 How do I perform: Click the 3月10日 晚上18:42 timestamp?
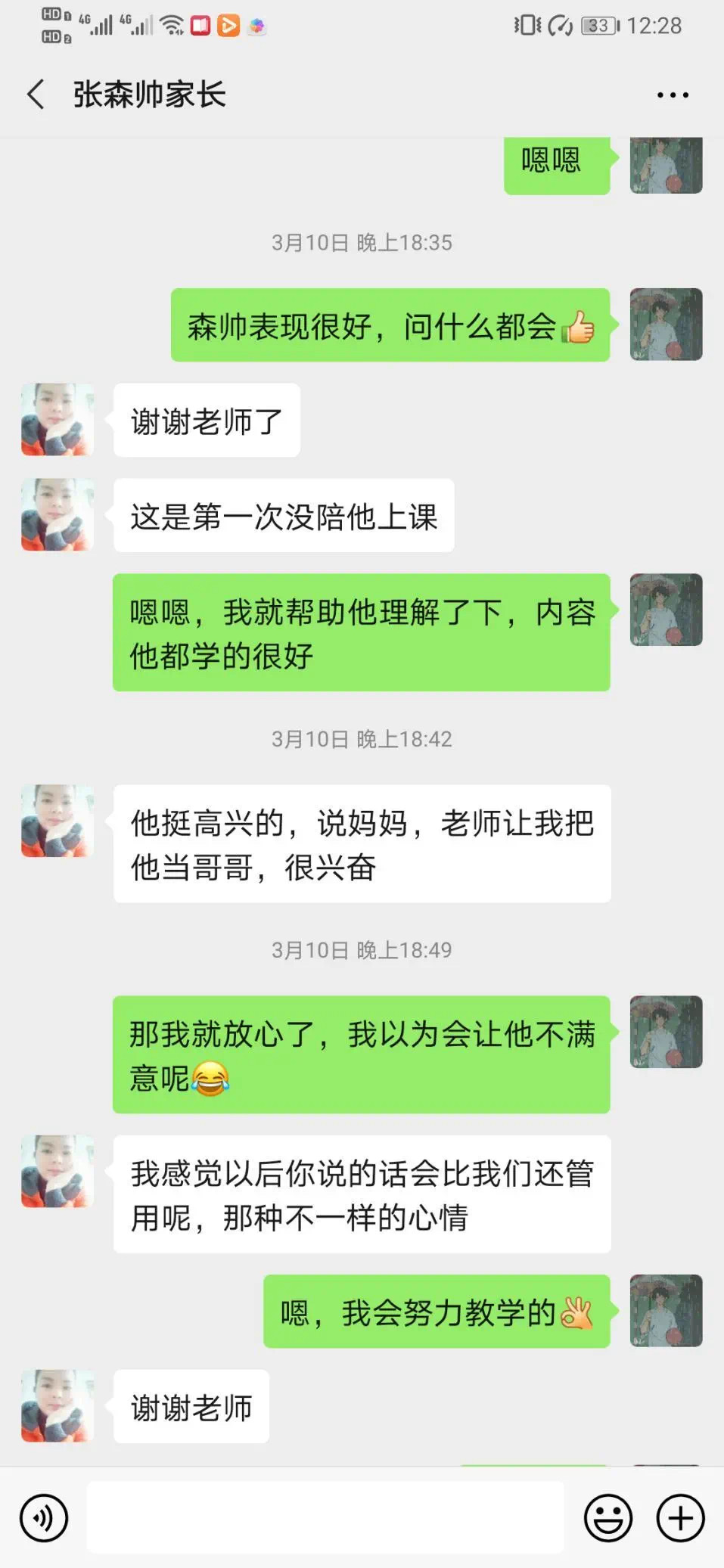(362, 740)
